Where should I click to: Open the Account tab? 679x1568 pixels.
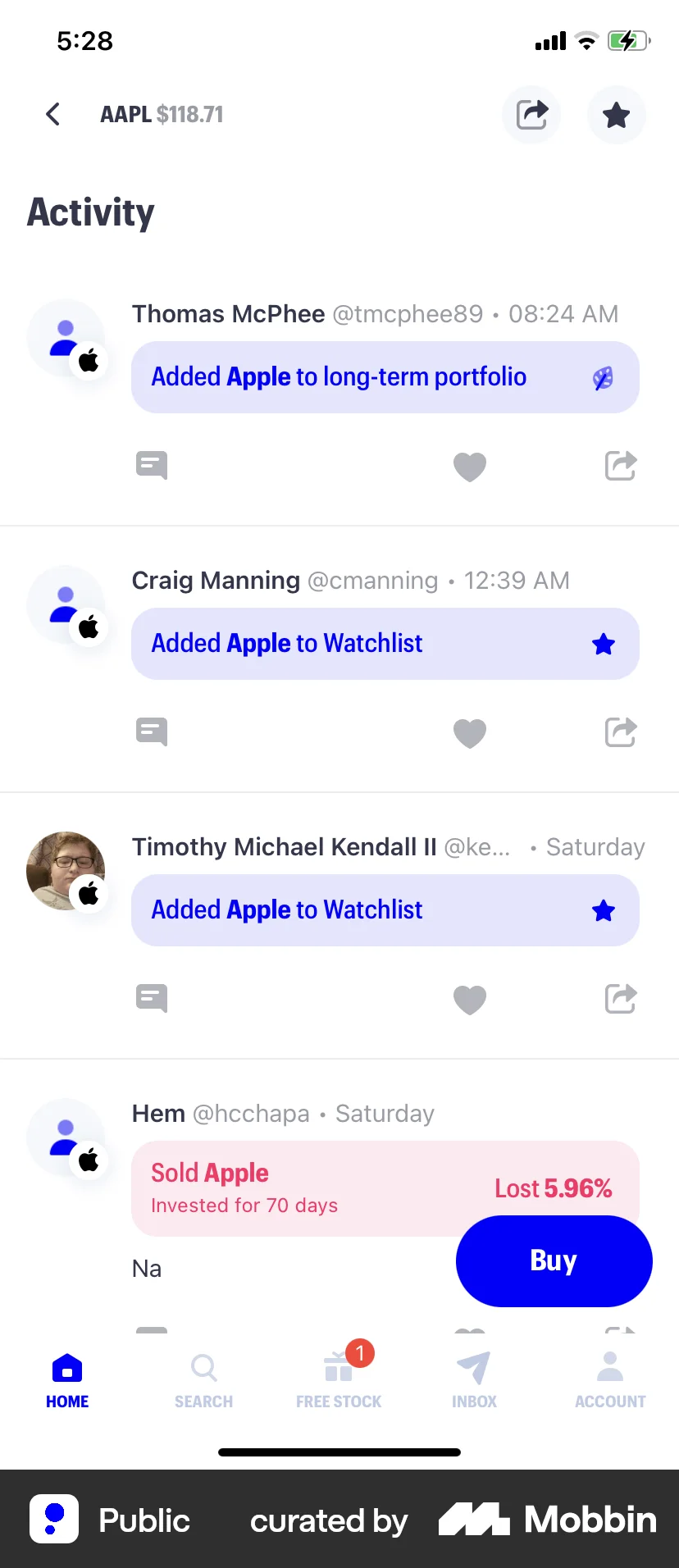coord(610,1380)
